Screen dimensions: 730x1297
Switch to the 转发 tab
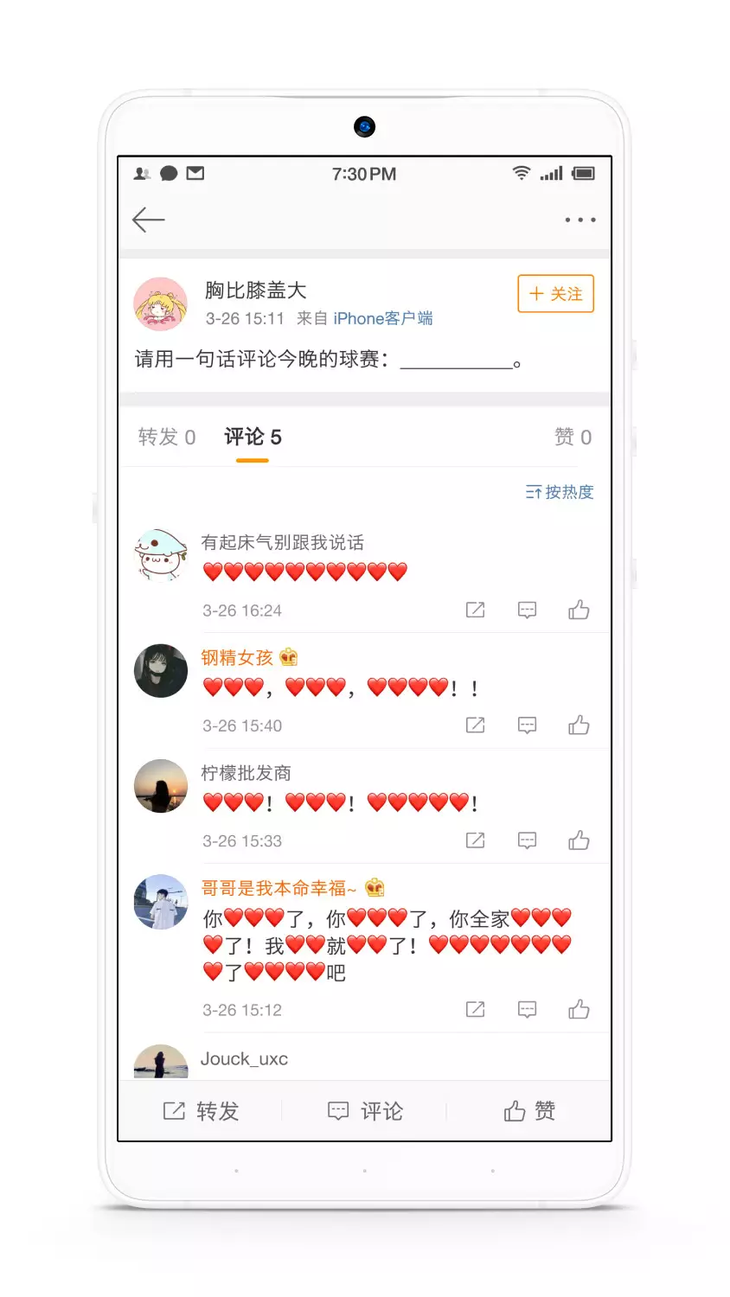(x=167, y=437)
